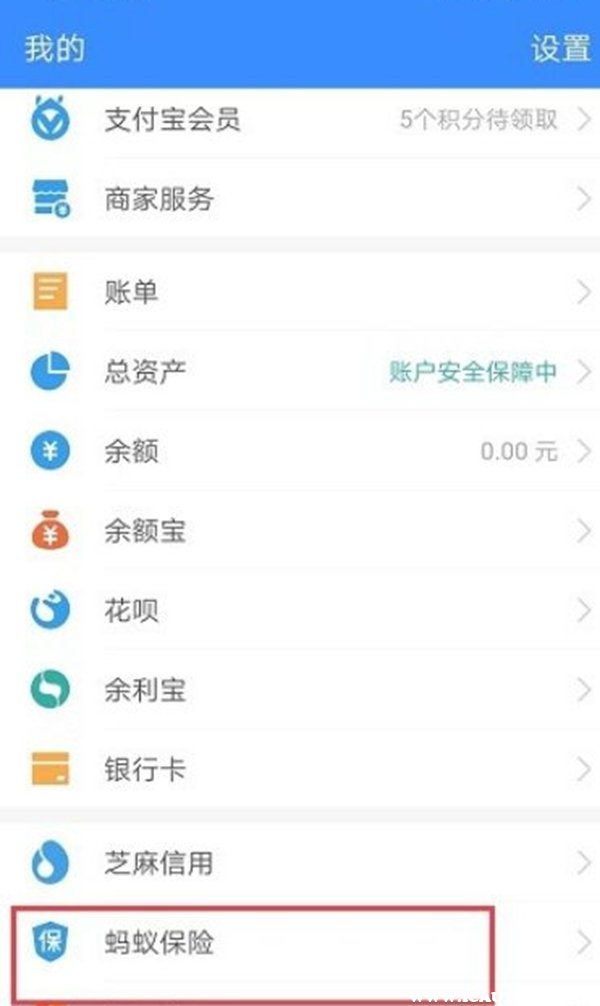This screenshot has width=600, height=1006.
Task: View the 账单 list
Action: (x=300, y=293)
